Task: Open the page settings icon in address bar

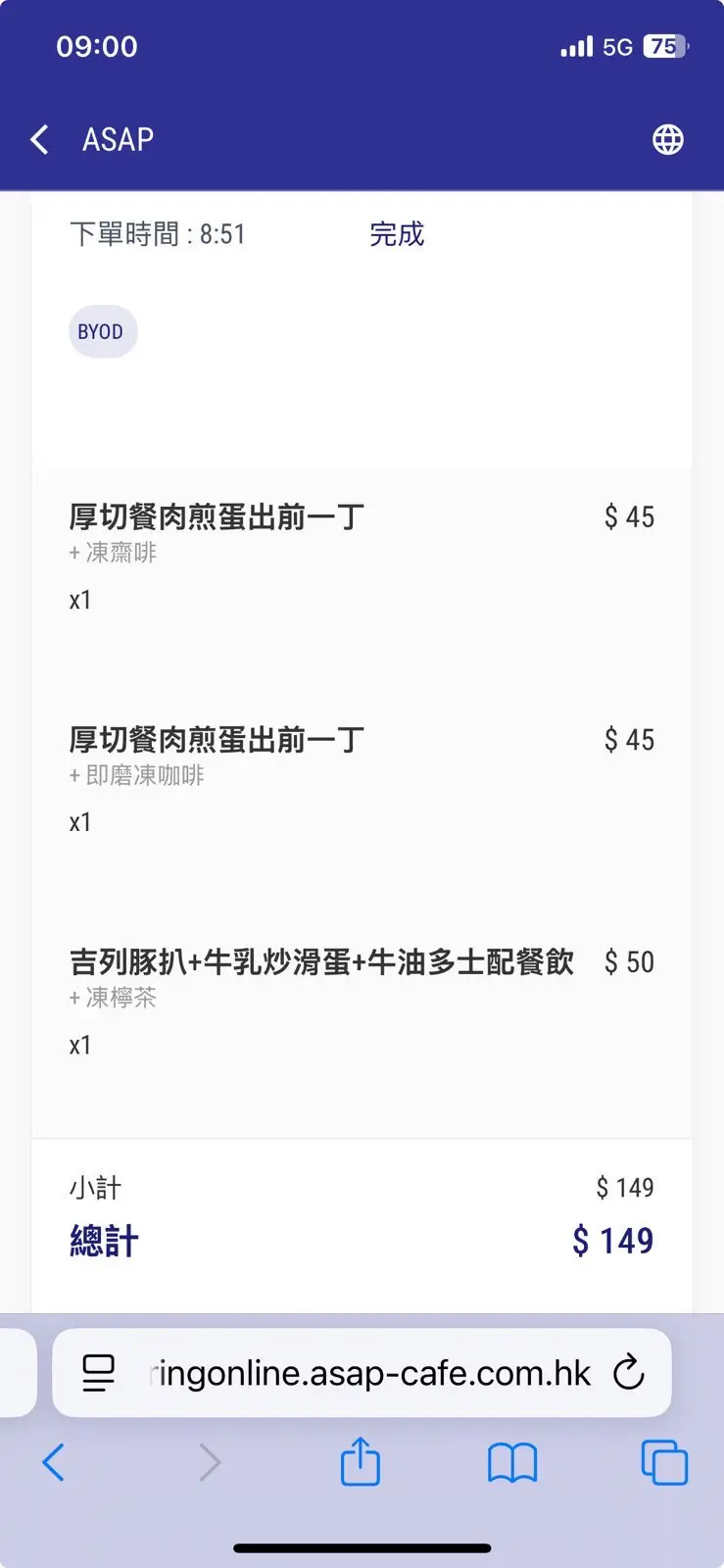Action: pos(98,1373)
